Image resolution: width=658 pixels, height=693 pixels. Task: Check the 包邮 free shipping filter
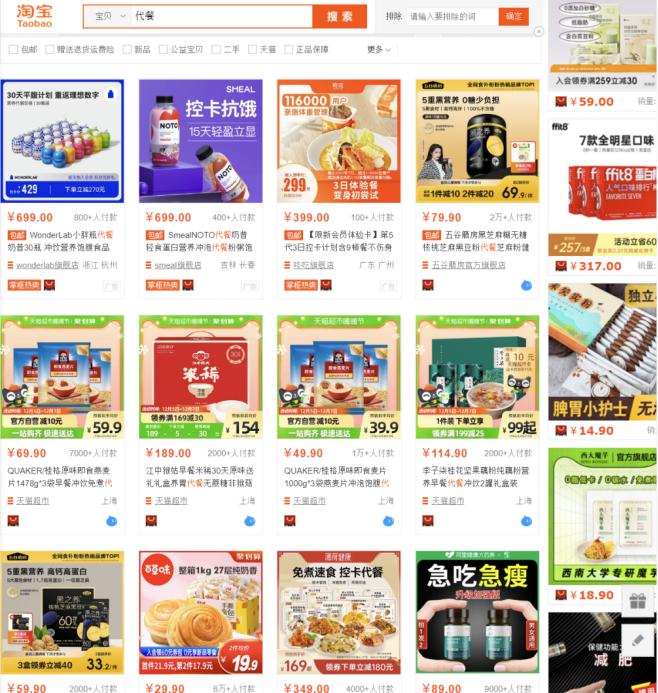point(14,49)
